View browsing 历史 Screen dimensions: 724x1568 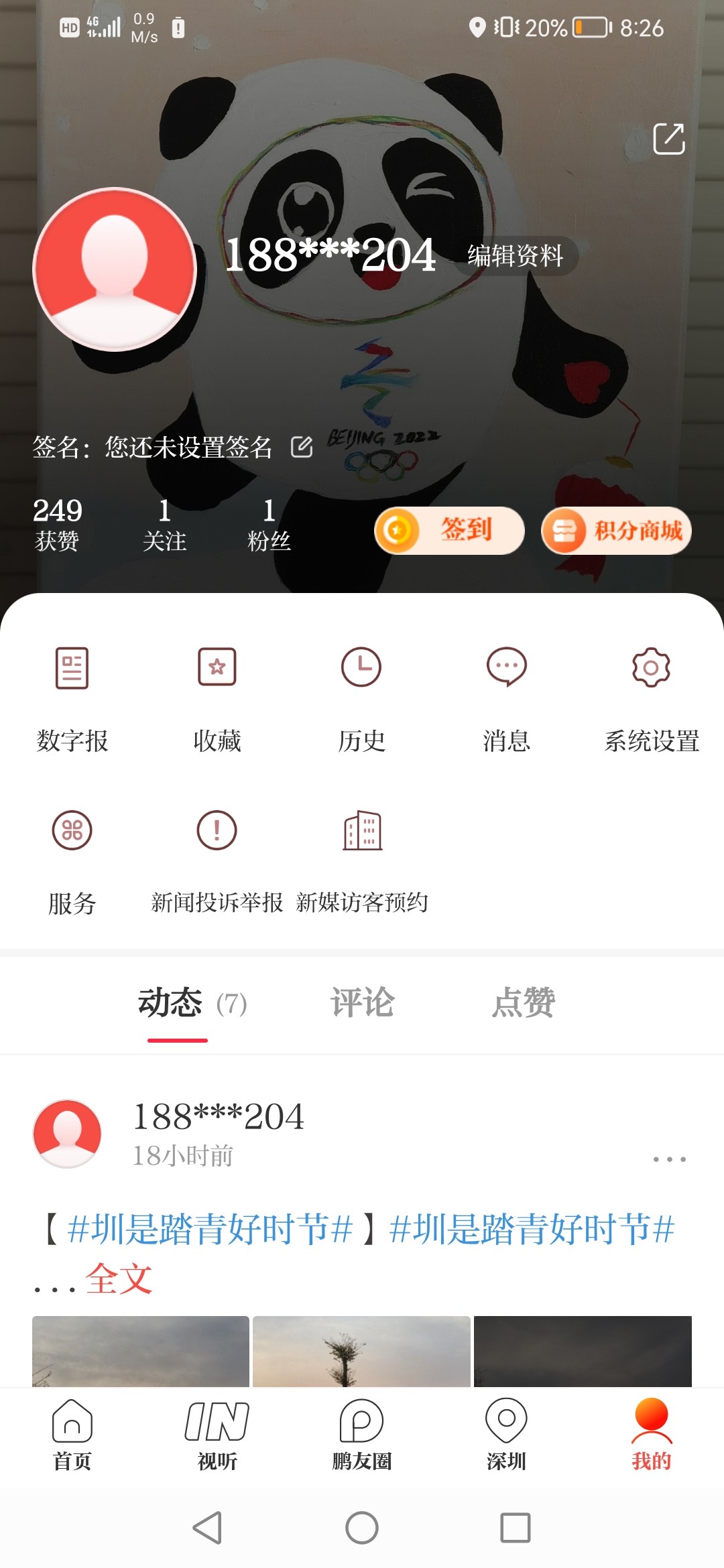[x=361, y=698]
